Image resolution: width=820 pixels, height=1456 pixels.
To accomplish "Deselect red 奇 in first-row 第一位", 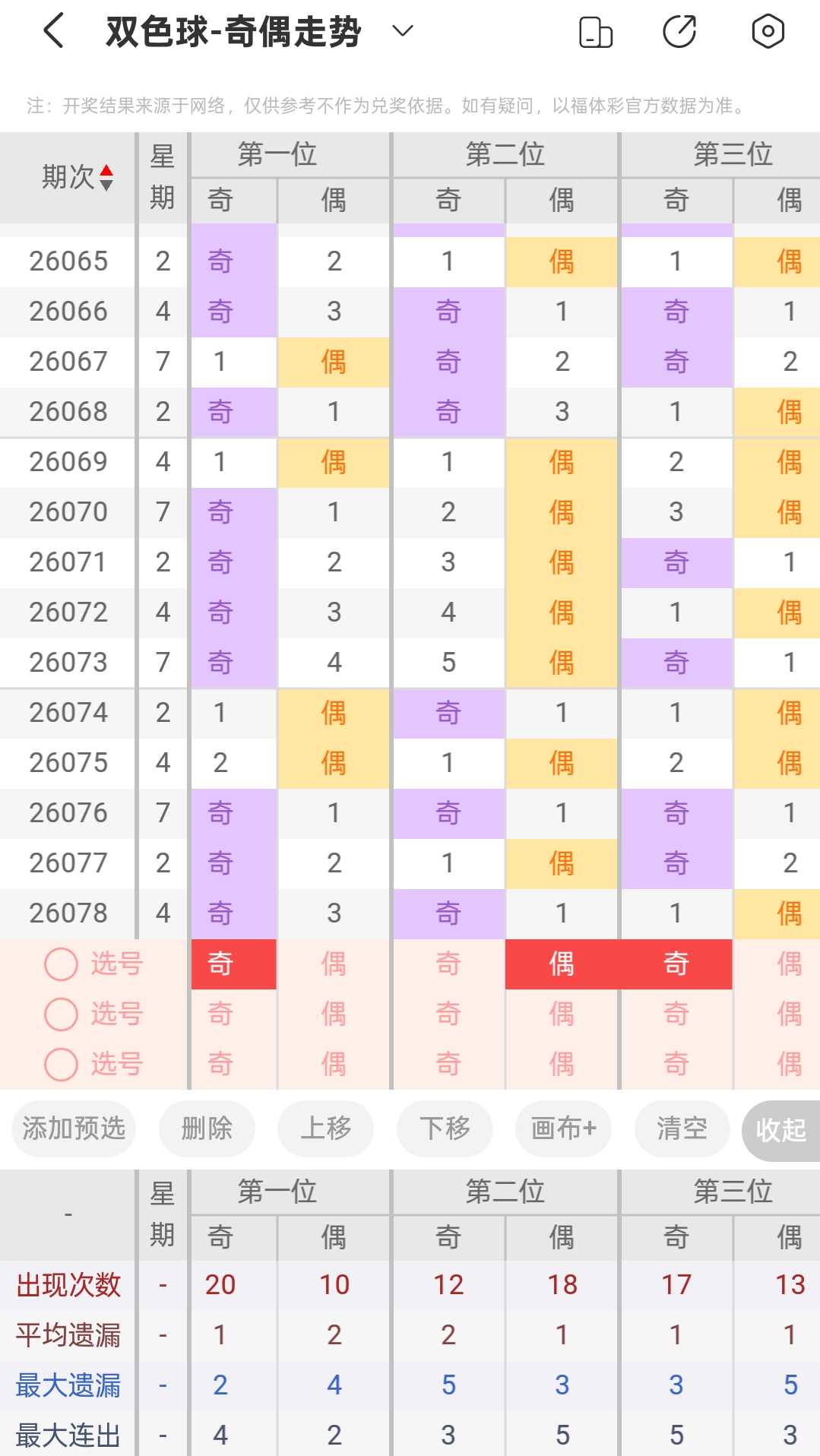I will click(233, 964).
